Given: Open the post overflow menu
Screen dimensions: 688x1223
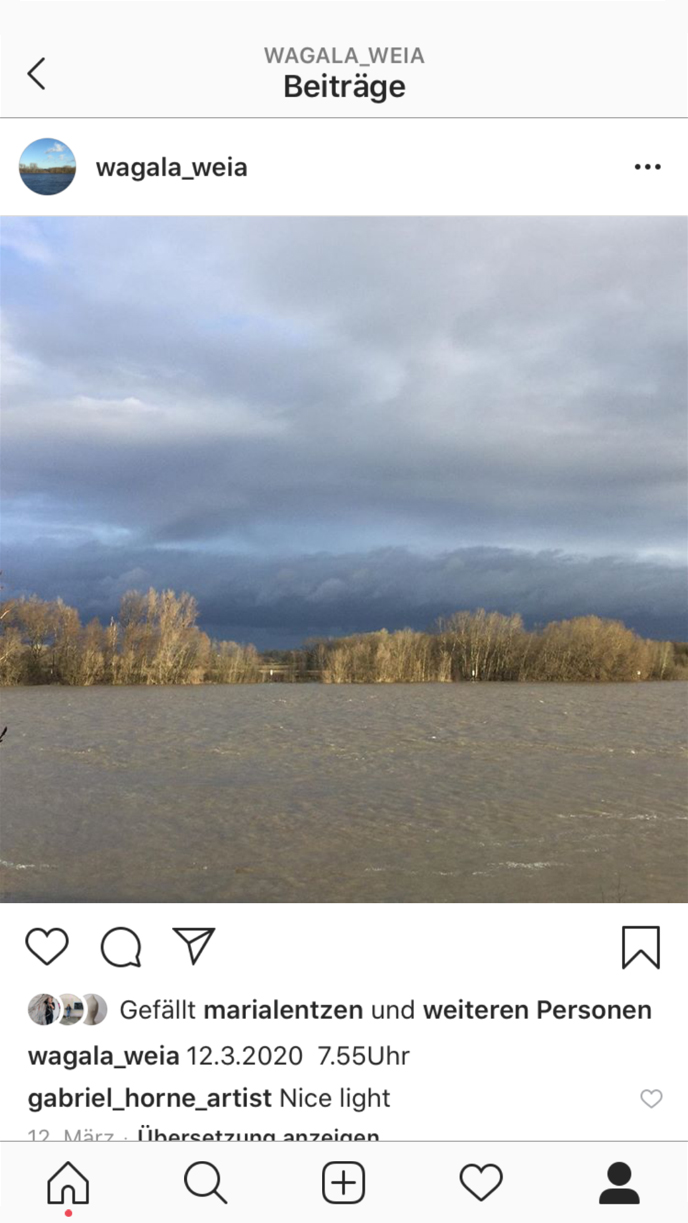Looking at the screenshot, I should pos(647,167).
